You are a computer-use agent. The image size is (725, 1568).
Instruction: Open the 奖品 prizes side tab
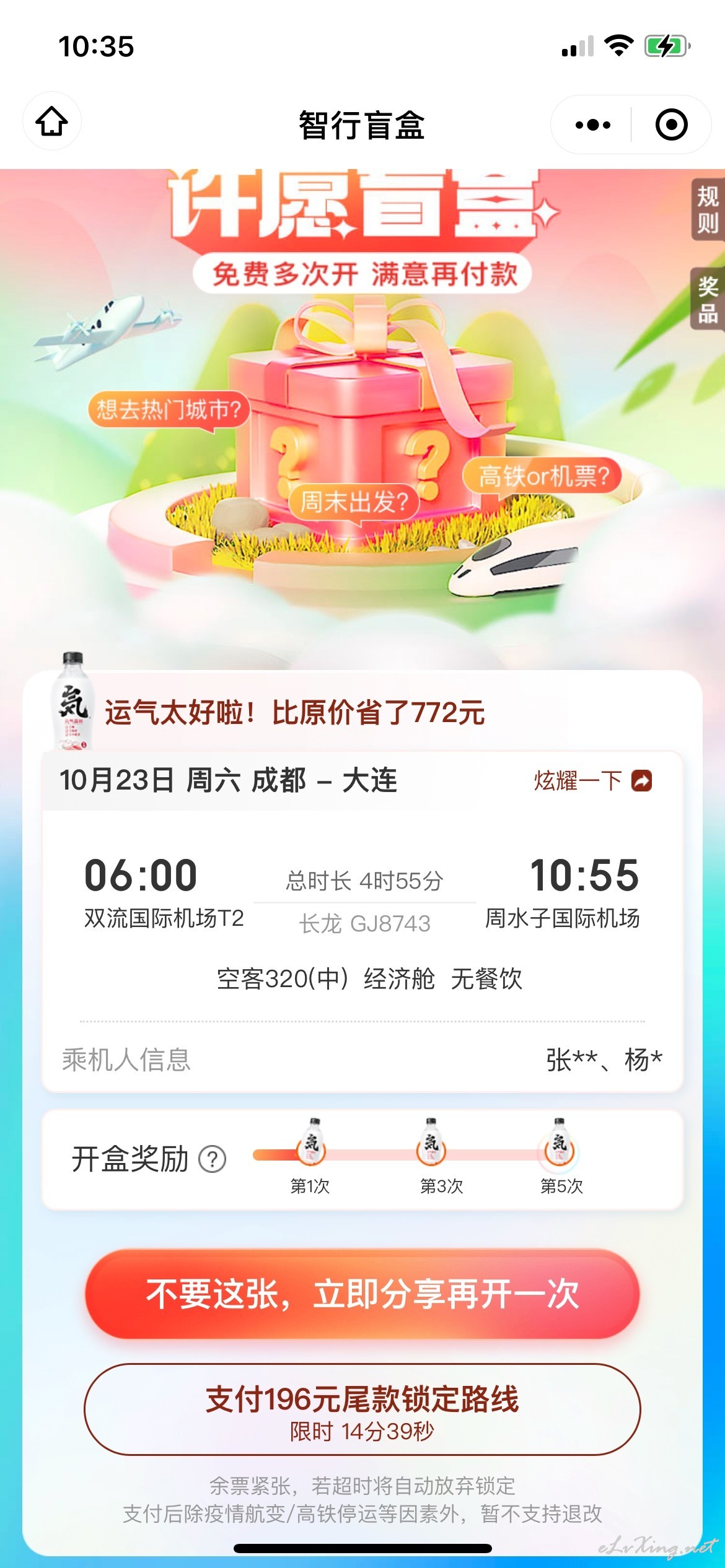coord(708,300)
